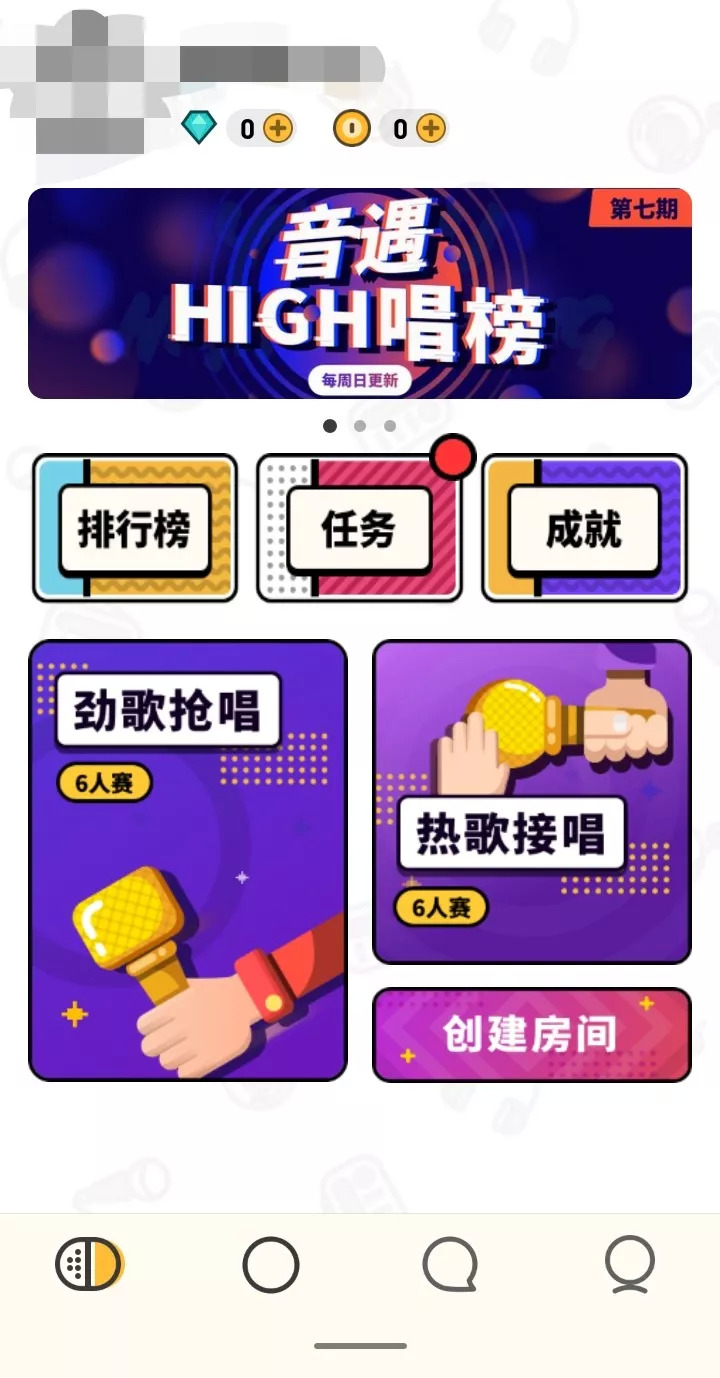Open the 任务 tasks page
This screenshot has height=1378, width=720.
pos(359,528)
